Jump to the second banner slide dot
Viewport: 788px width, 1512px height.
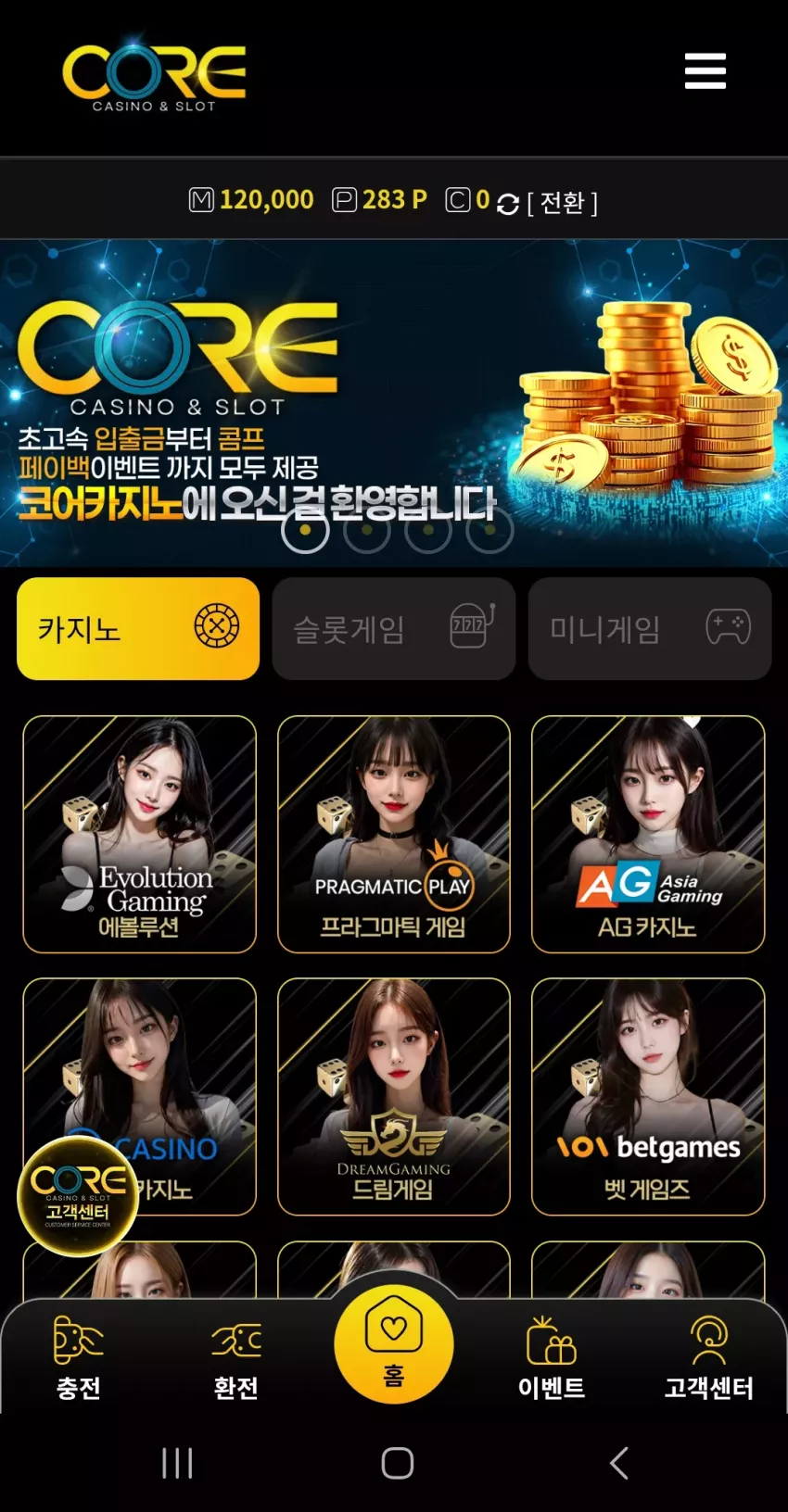click(367, 530)
